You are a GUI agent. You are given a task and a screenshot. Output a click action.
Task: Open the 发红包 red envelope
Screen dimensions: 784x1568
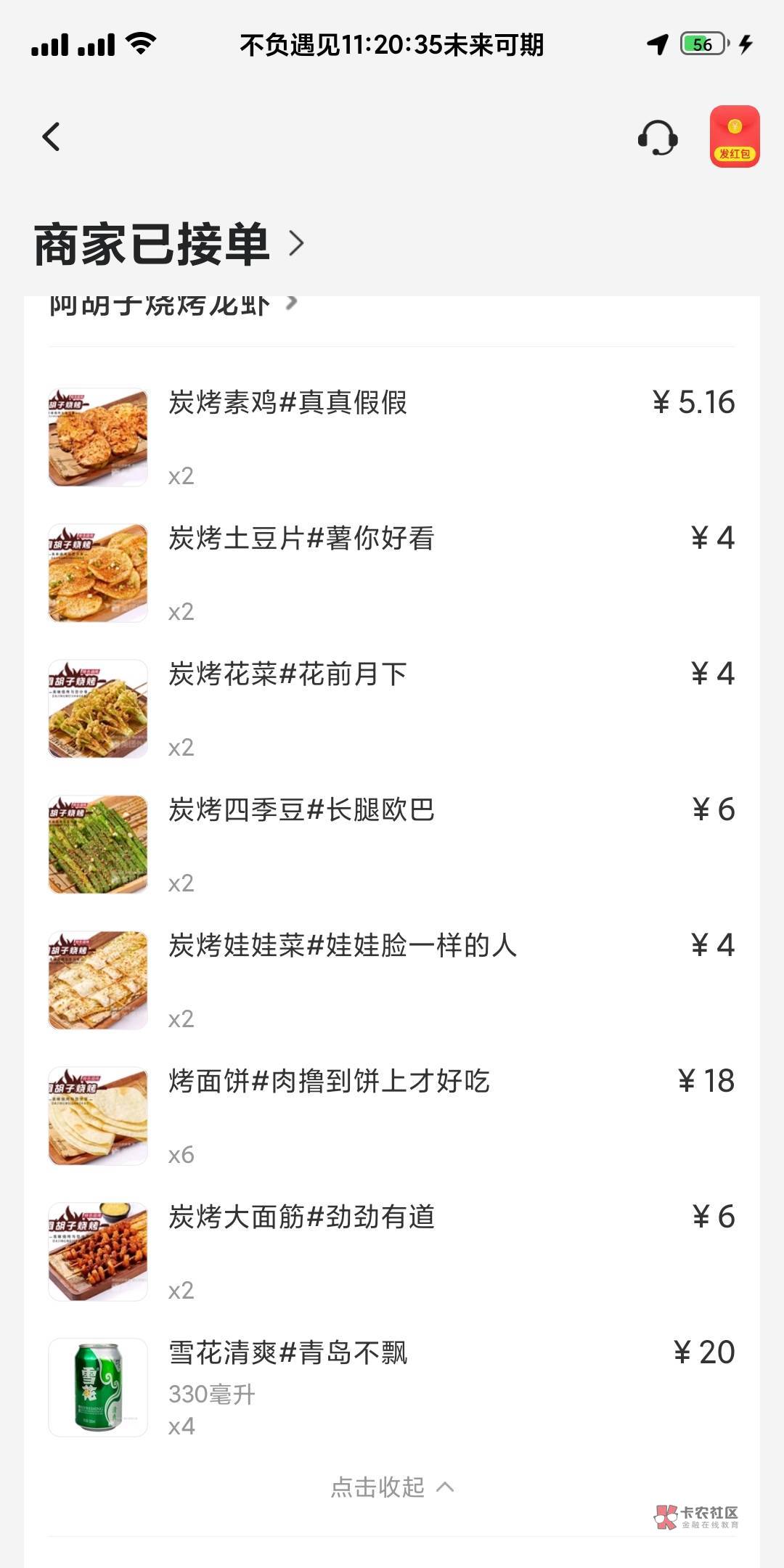click(734, 136)
